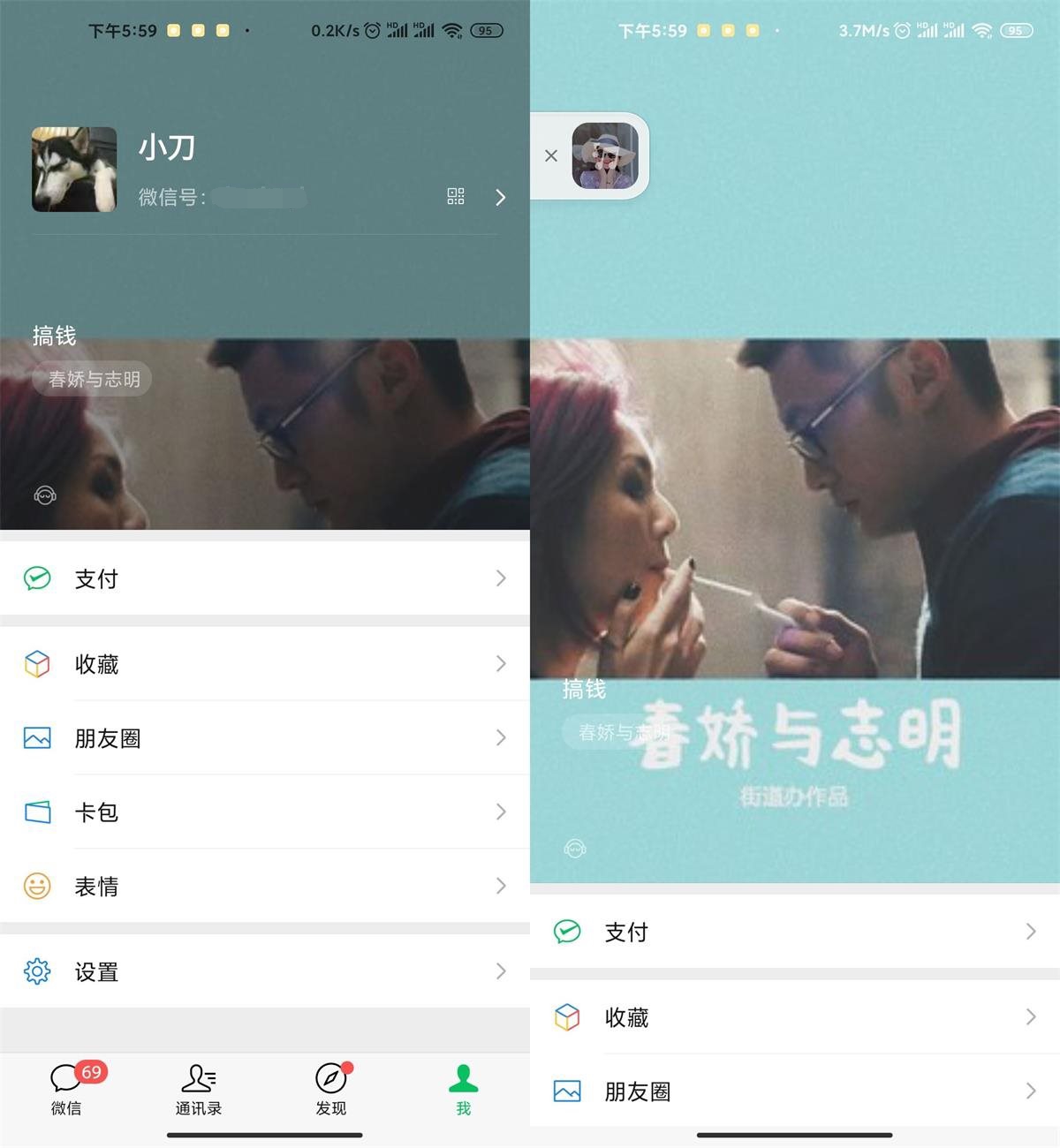Screen dimensions: 1060x1148
Task: Switch to the 发现 discover tab
Action: click(x=331, y=1089)
